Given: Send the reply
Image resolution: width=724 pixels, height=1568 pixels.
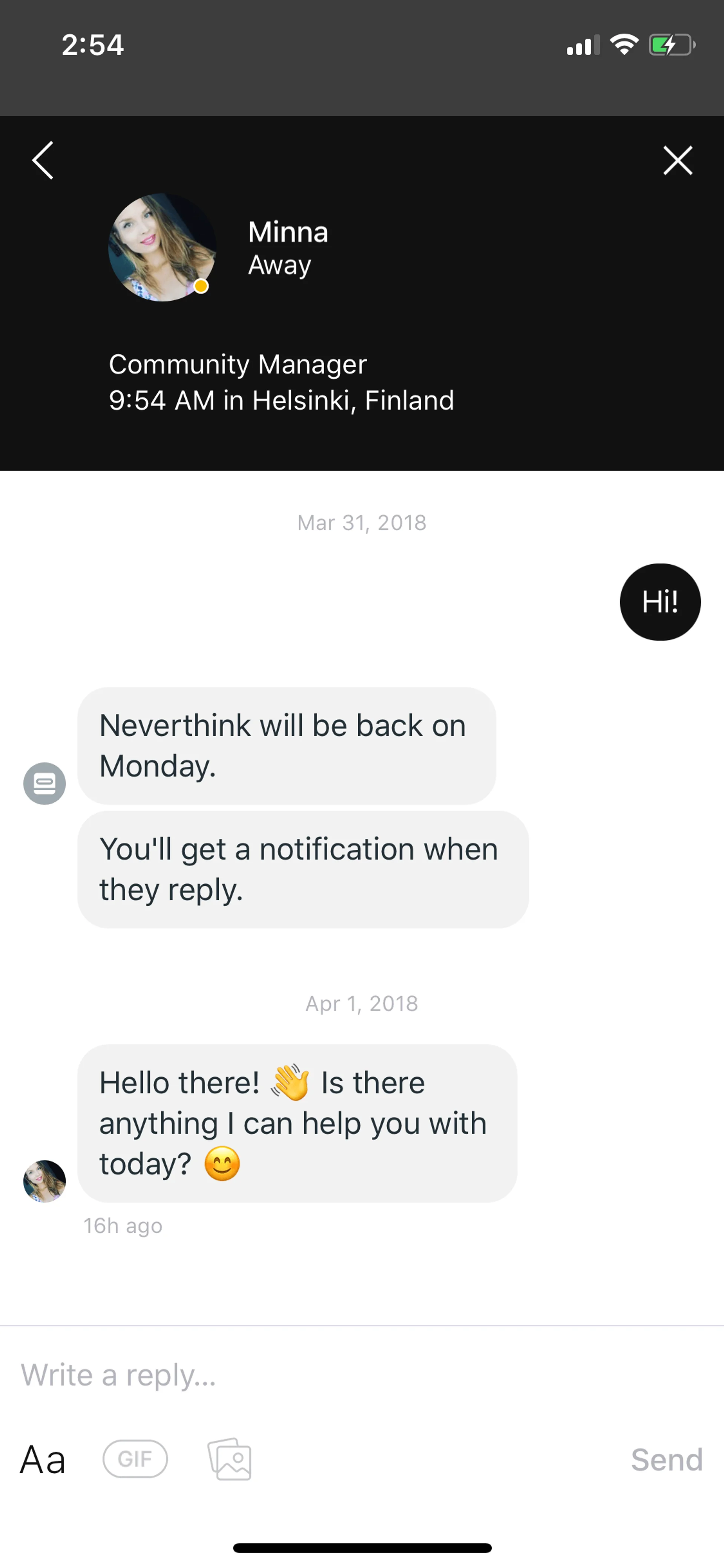Looking at the screenshot, I should [666, 1460].
